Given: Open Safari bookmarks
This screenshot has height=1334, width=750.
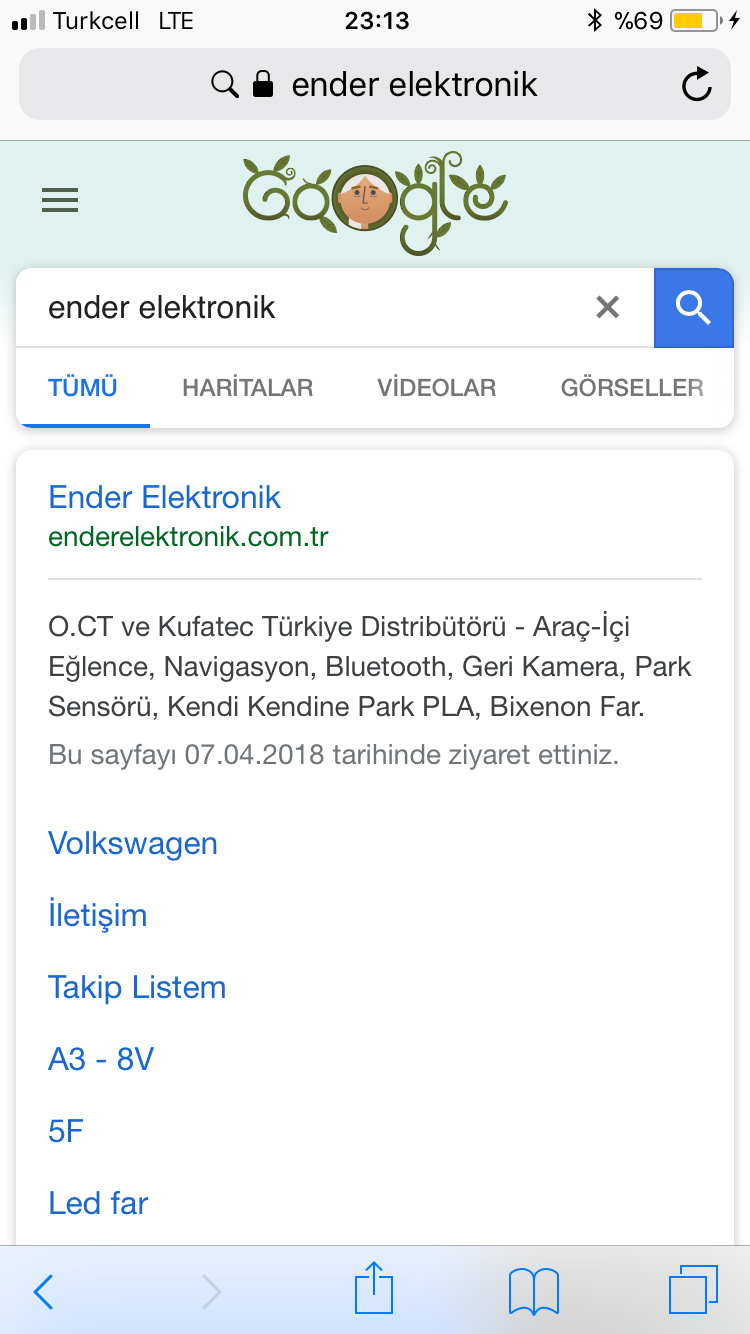Looking at the screenshot, I should point(533,1292).
